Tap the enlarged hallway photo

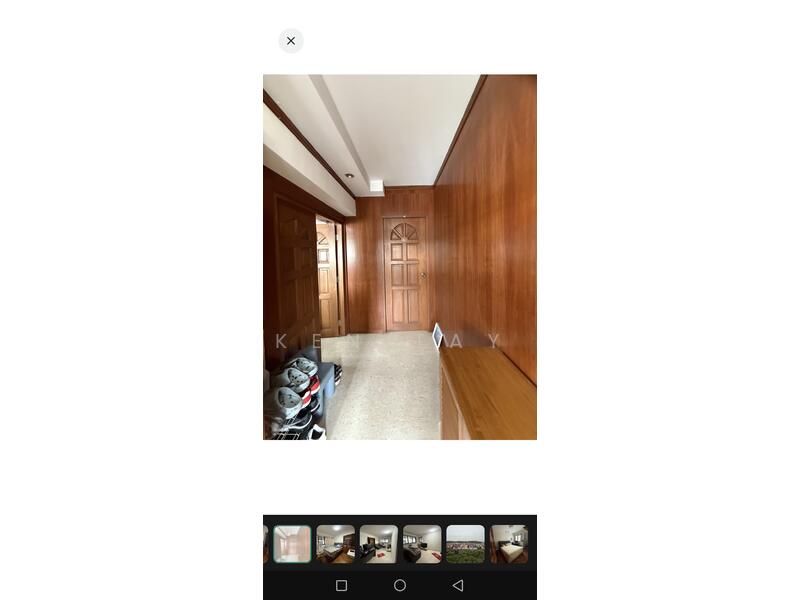(x=400, y=257)
